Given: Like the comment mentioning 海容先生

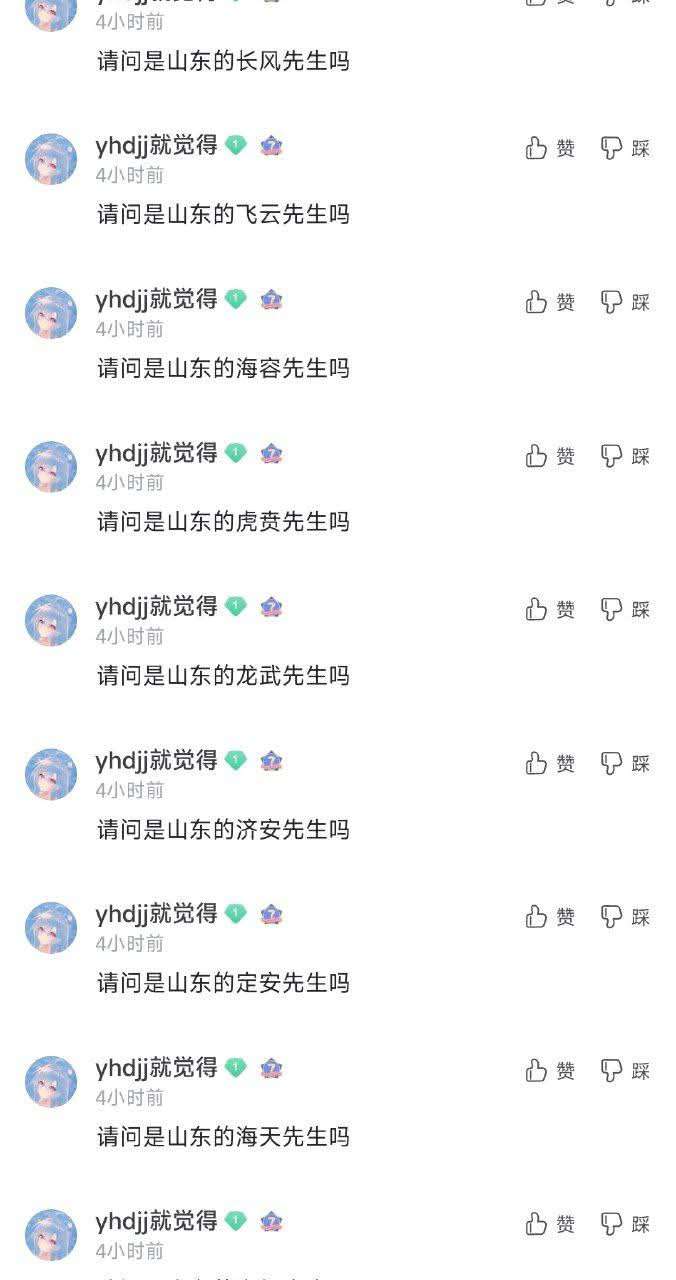Looking at the screenshot, I should click(549, 302).
